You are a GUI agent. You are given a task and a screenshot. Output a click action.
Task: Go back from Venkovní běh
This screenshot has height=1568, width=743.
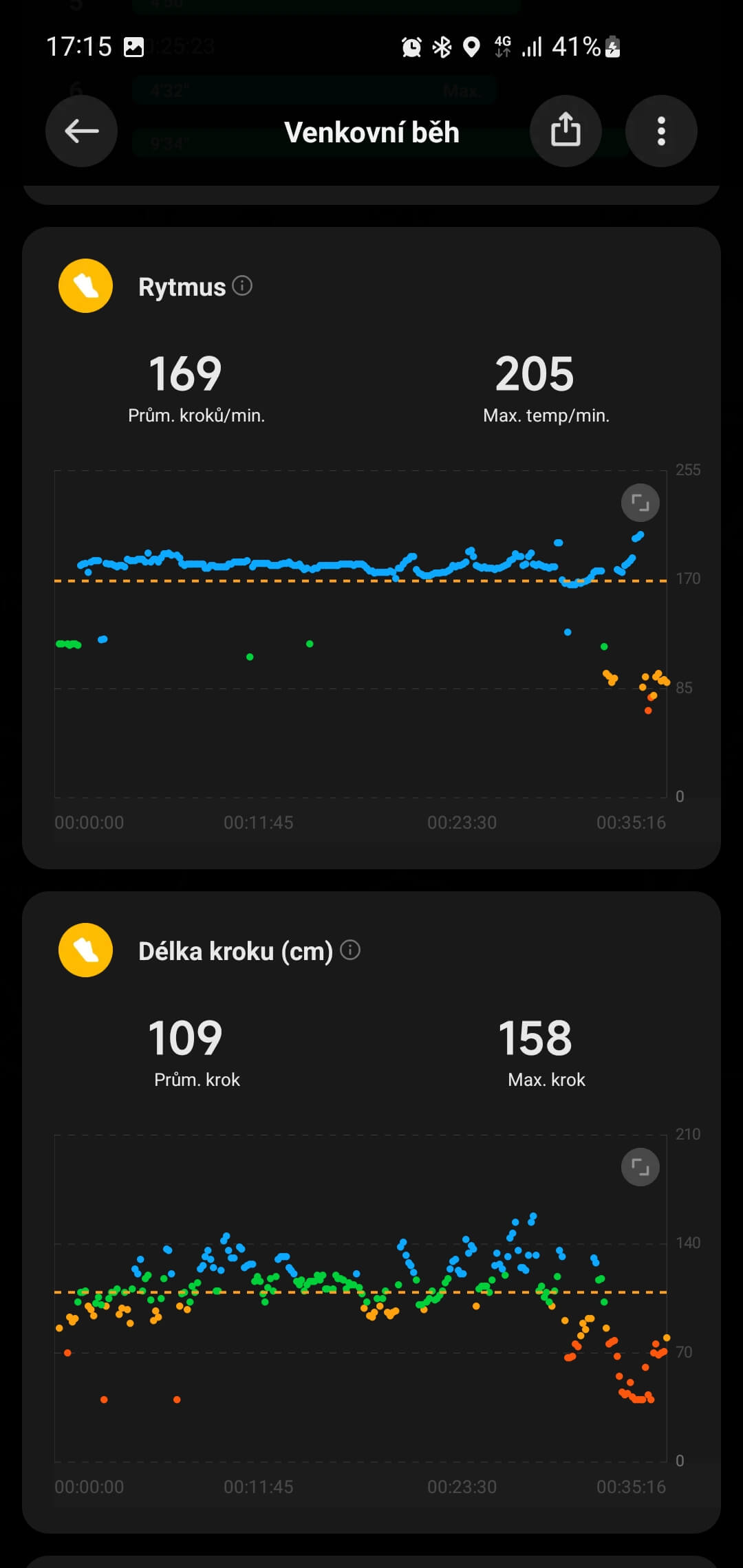pos(81,131)
